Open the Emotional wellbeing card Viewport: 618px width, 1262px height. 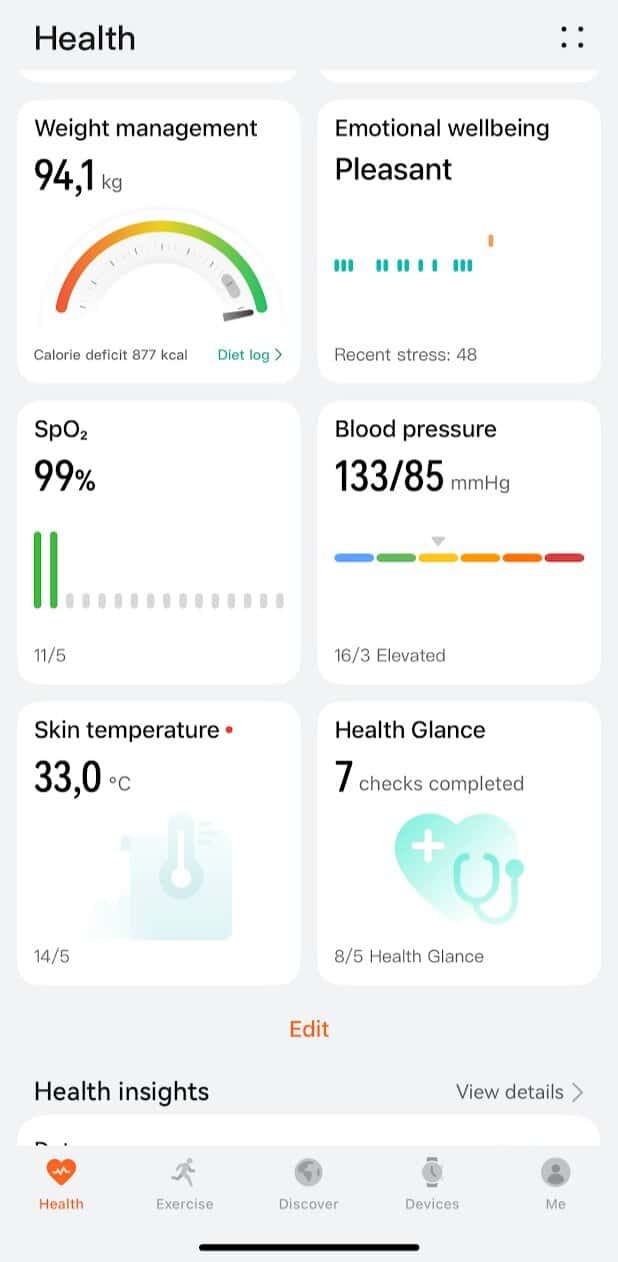click(459, 241)
